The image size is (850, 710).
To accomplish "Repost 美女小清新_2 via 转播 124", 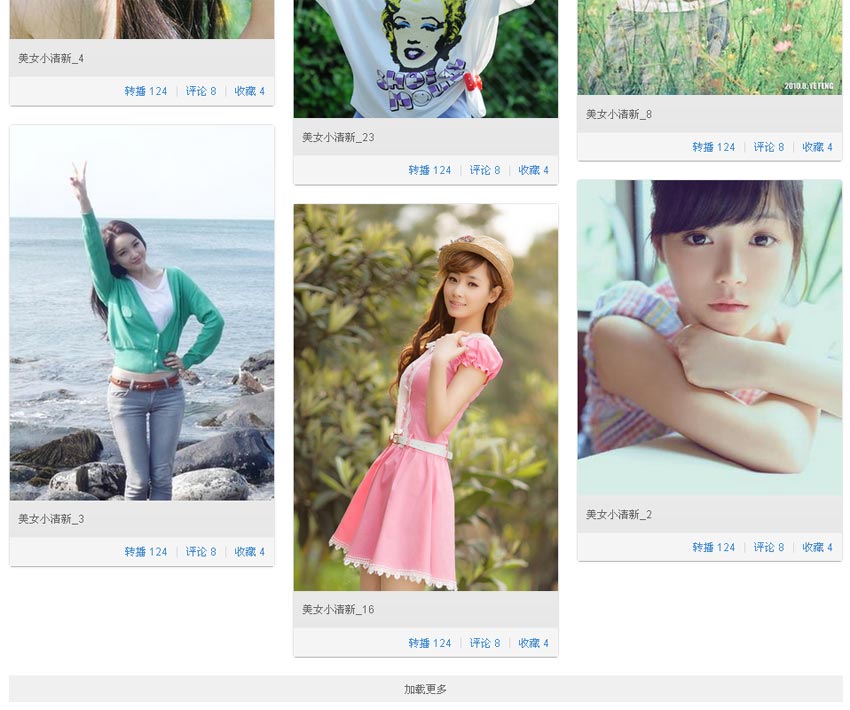I will coord(714,547).
